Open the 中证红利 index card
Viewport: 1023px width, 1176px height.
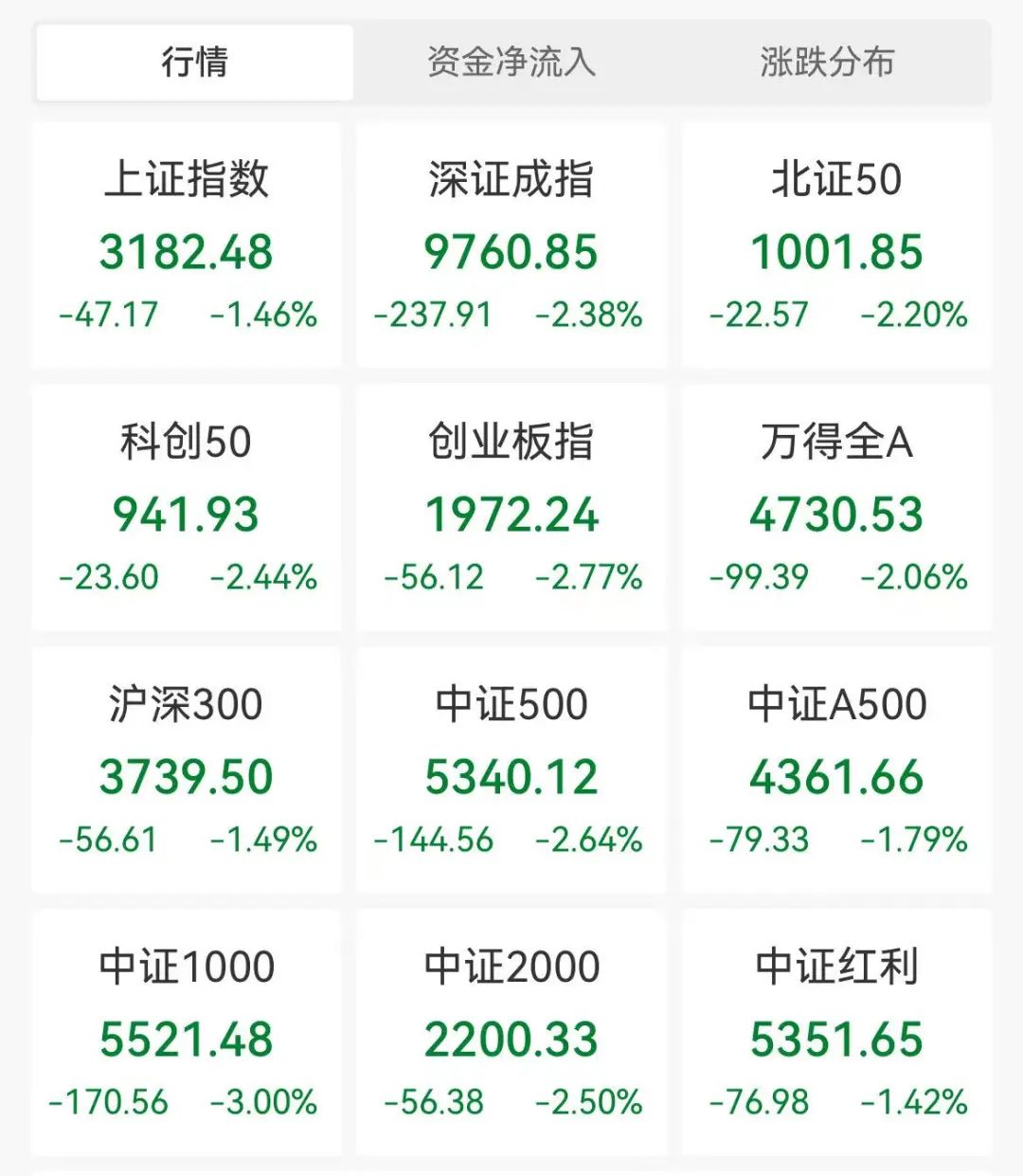pyautogui.click(x=836, y=1032)
